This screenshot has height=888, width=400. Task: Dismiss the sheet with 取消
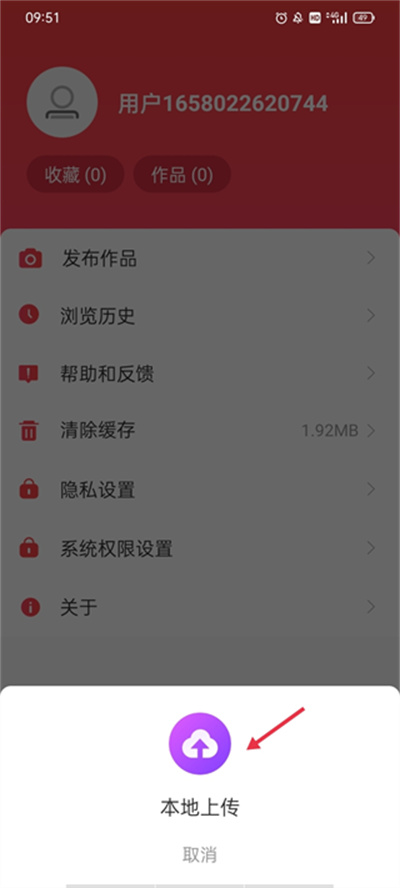(x=199, y=854)
